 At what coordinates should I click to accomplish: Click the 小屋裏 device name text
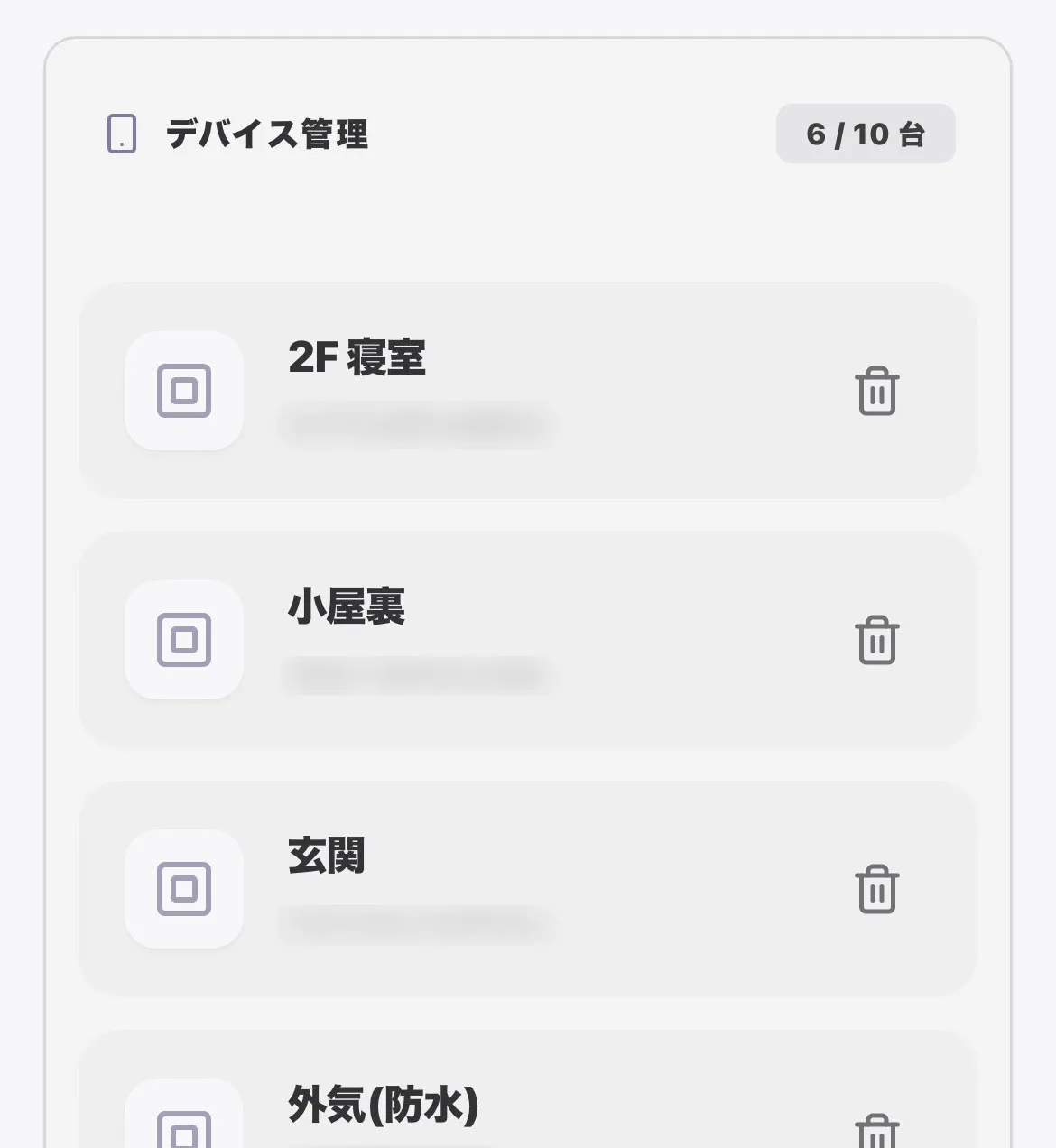(x=347, y=608)
